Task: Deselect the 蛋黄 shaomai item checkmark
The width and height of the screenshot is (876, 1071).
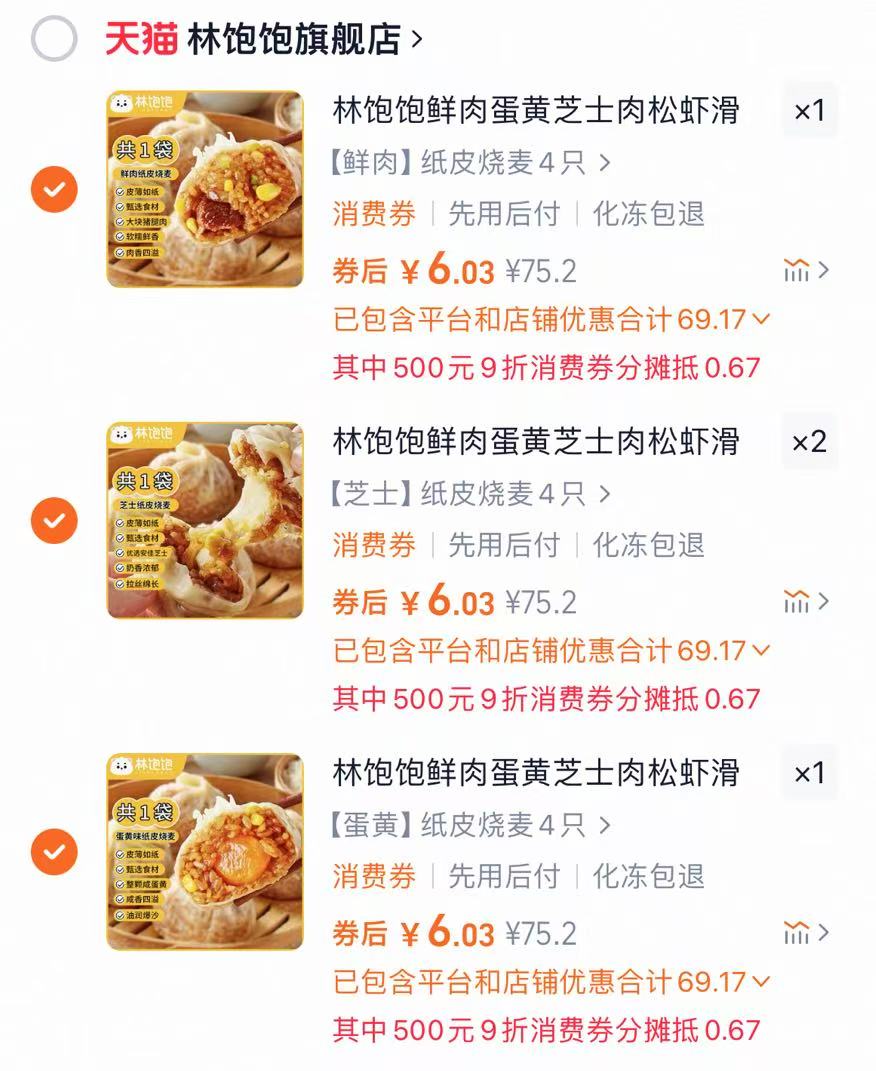Action: point(55,853)
